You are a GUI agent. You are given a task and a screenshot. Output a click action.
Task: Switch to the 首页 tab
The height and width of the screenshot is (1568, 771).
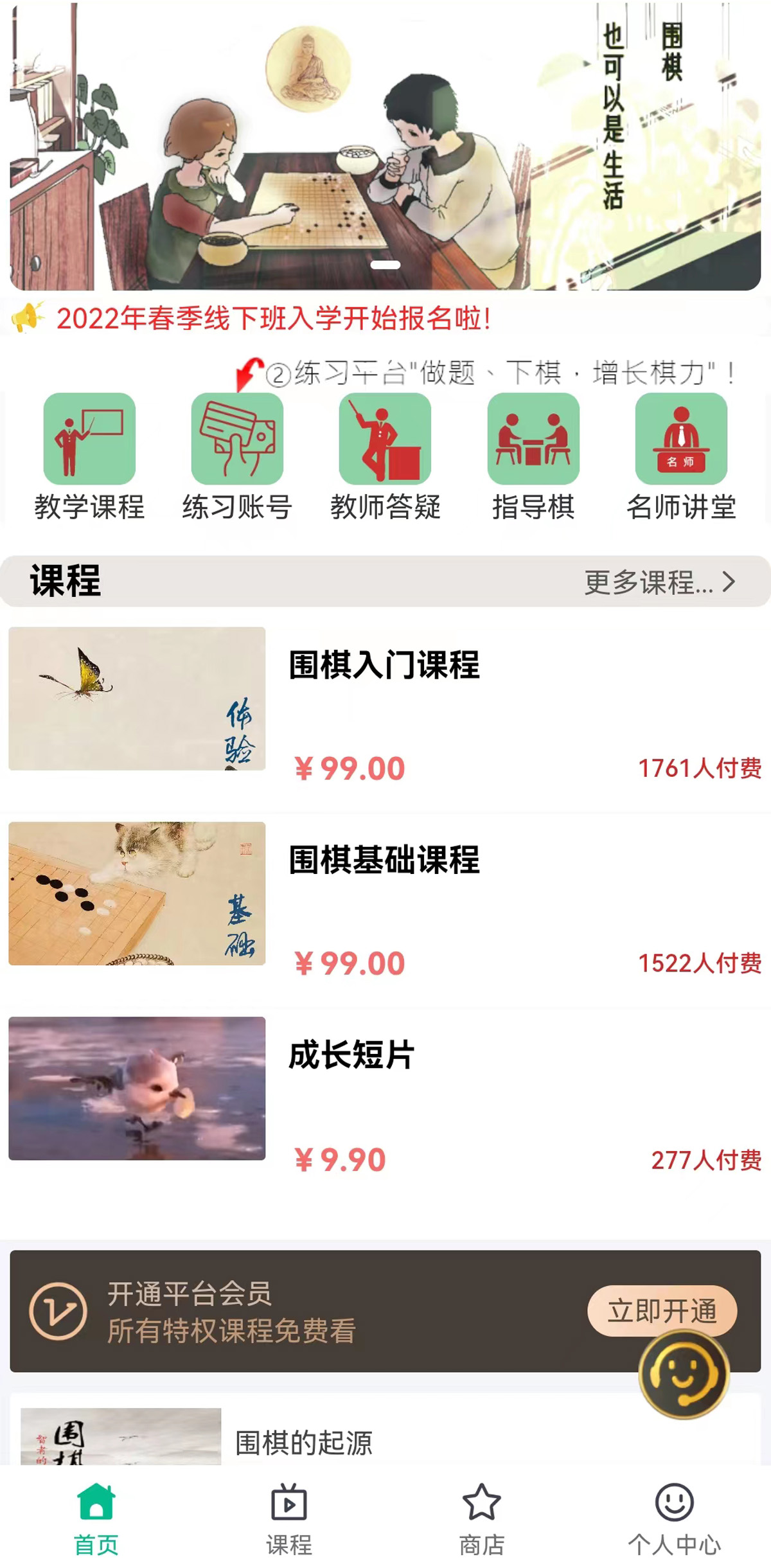click(96, 1519)
